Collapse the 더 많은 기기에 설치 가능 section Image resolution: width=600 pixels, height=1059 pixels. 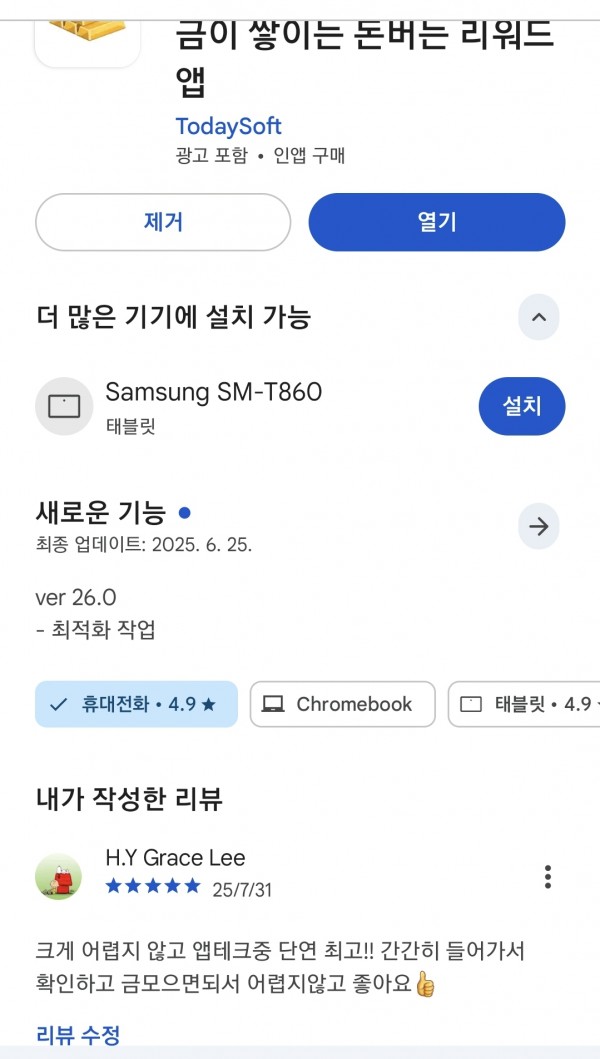click(539, 317)
